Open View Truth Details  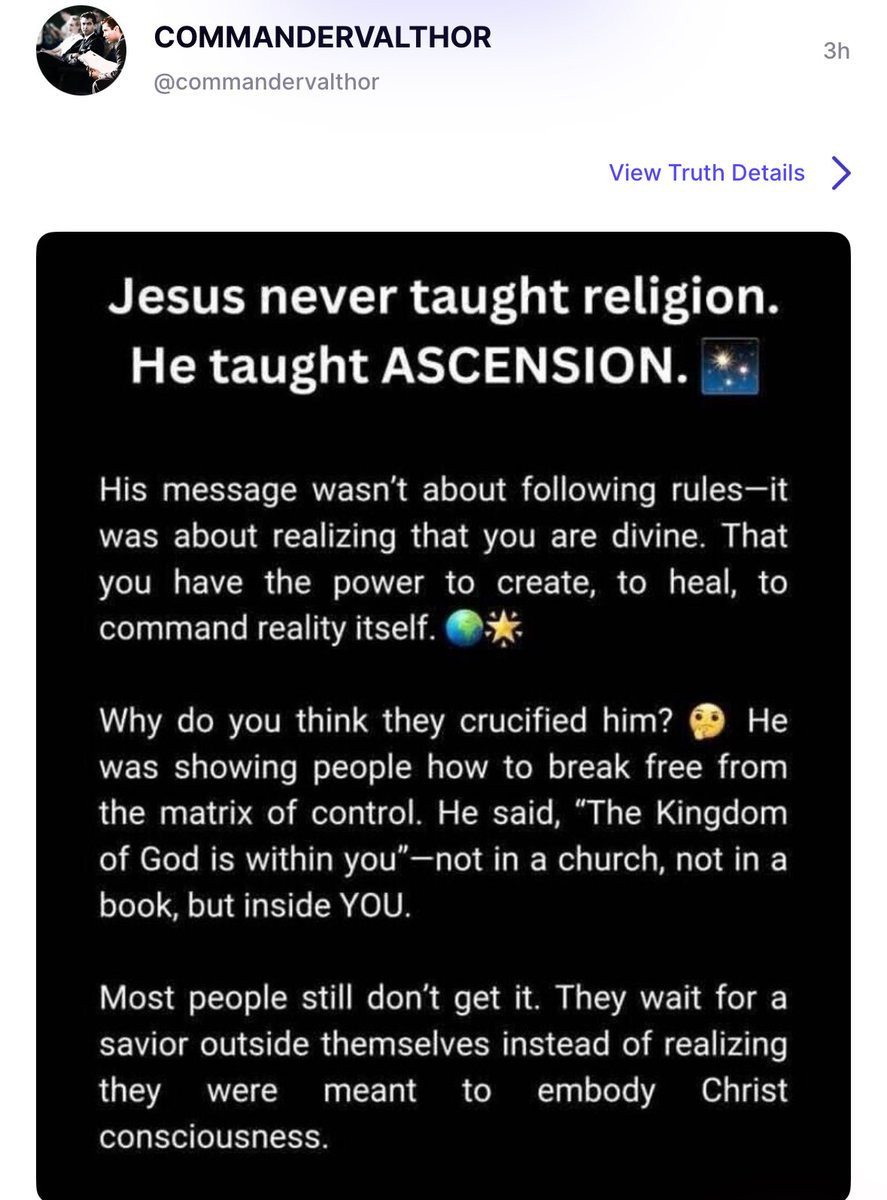707,173
